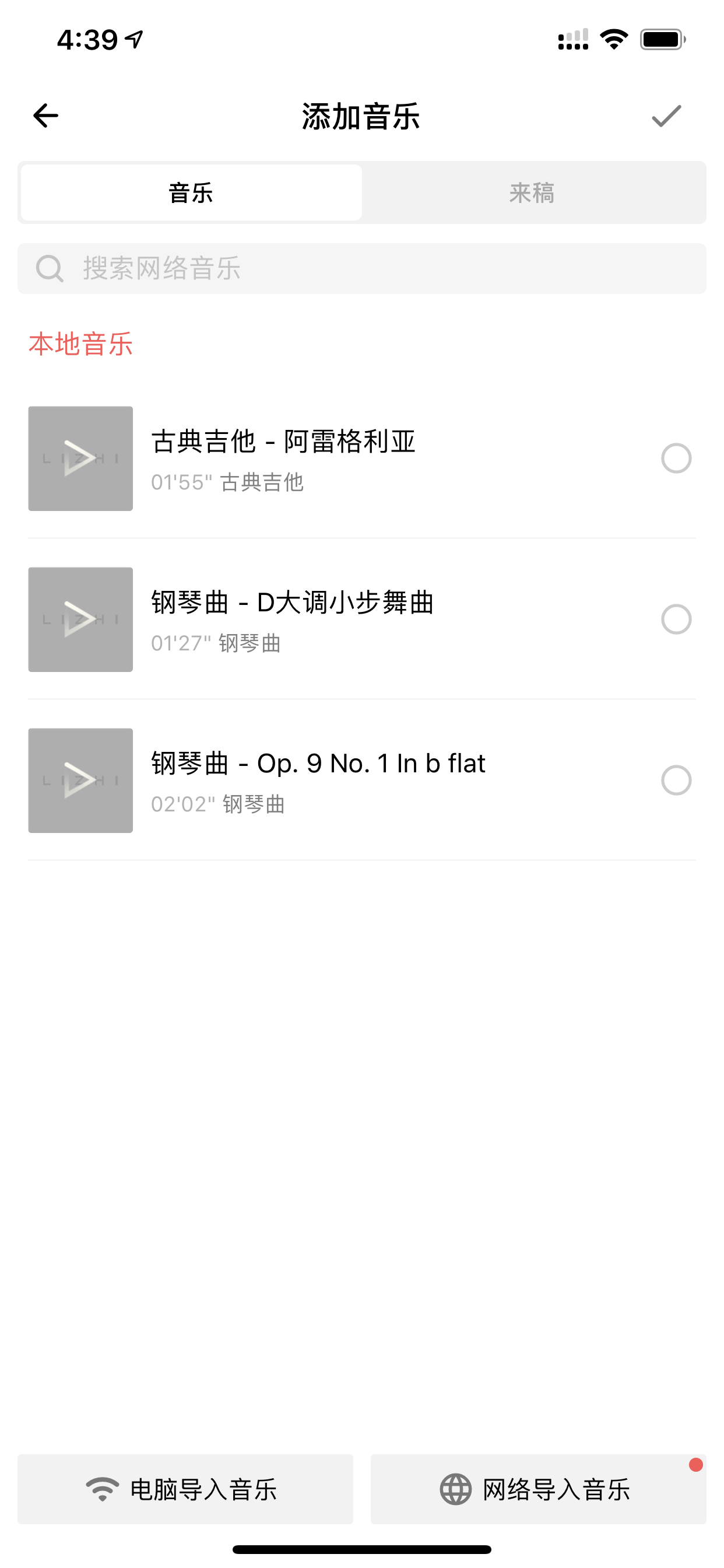Play preview of 钢琴曲 - D大调小步舞曲

click(80, 619)
